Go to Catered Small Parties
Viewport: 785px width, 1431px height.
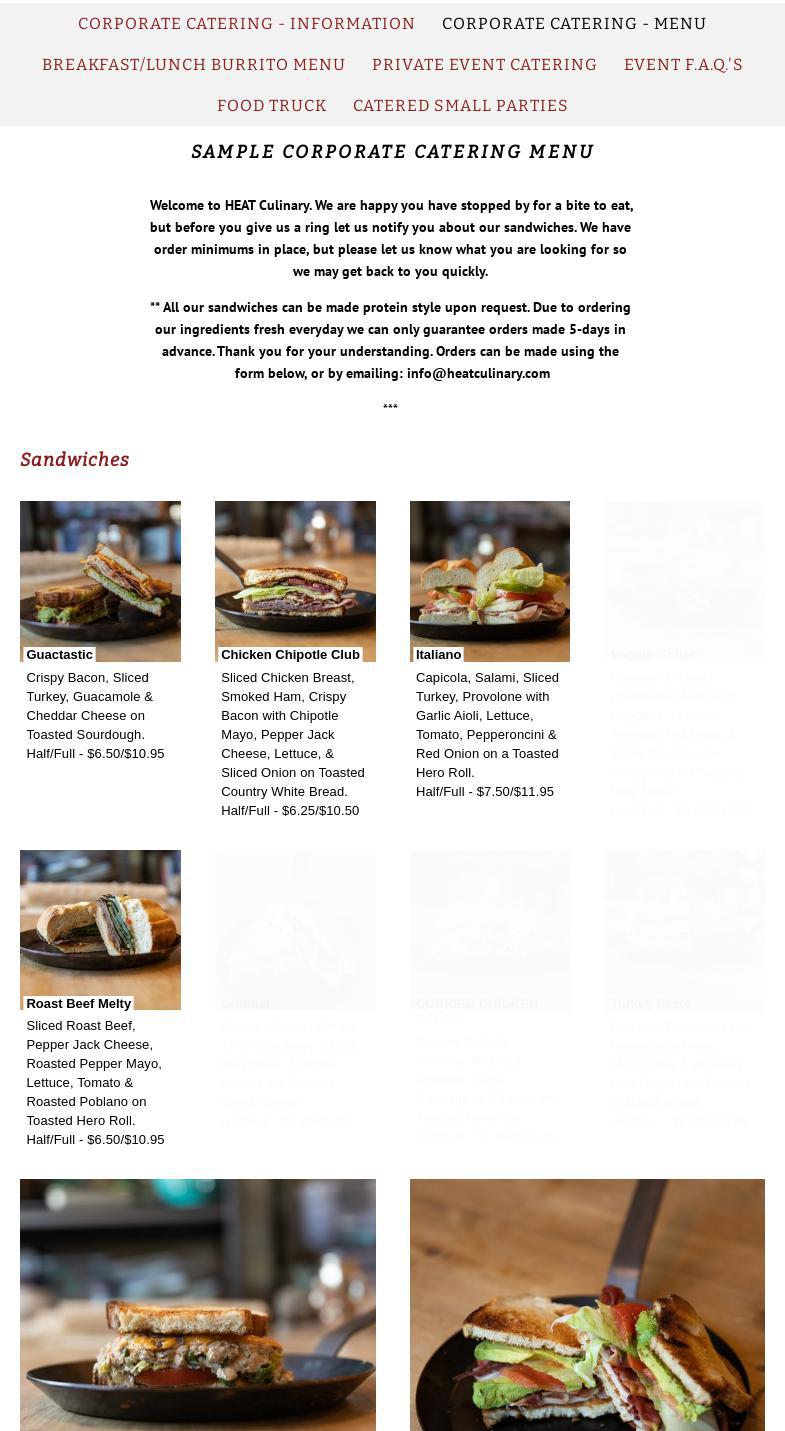point(460,106)
